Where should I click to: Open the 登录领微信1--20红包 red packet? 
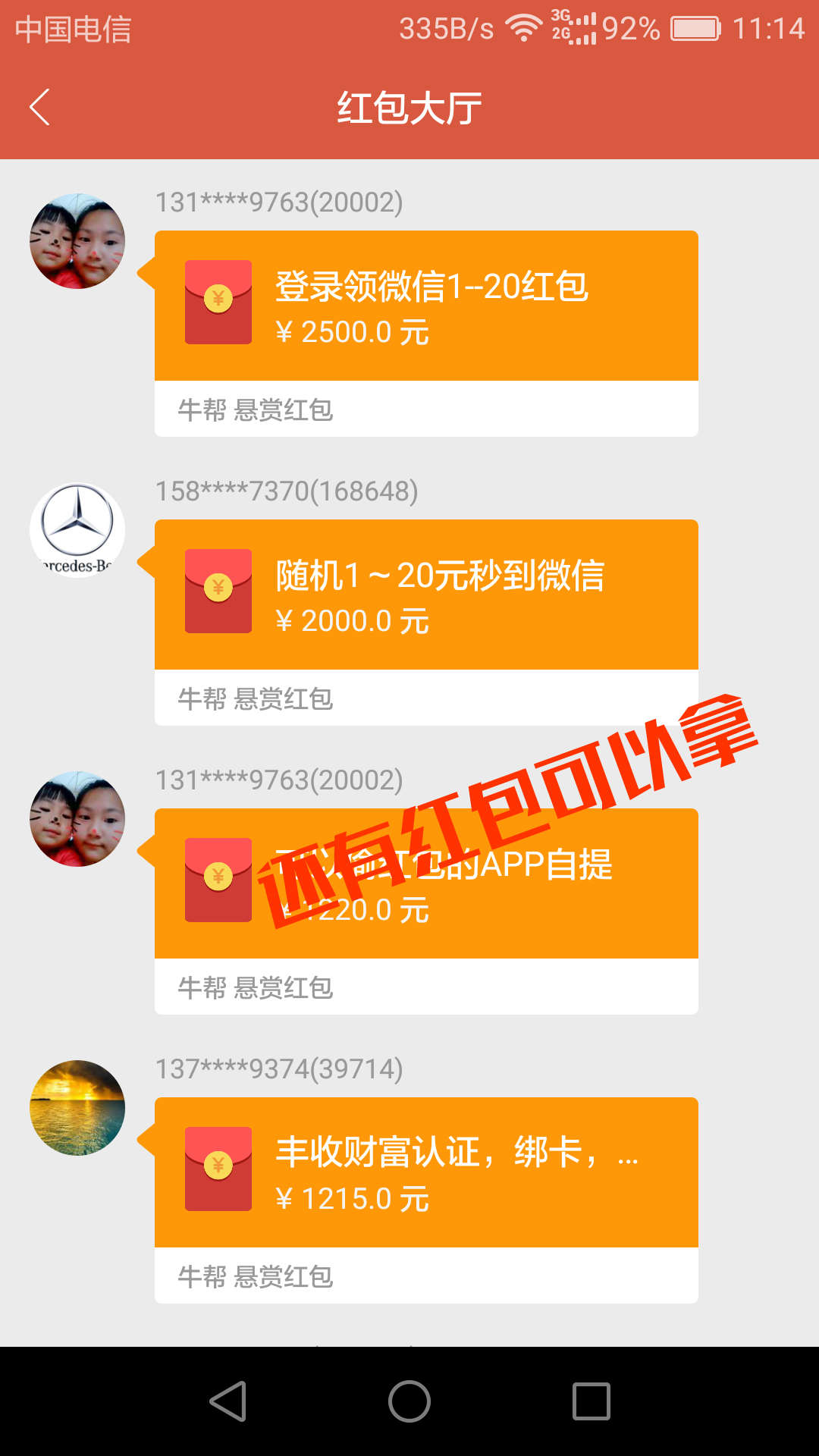click(426, 306)
